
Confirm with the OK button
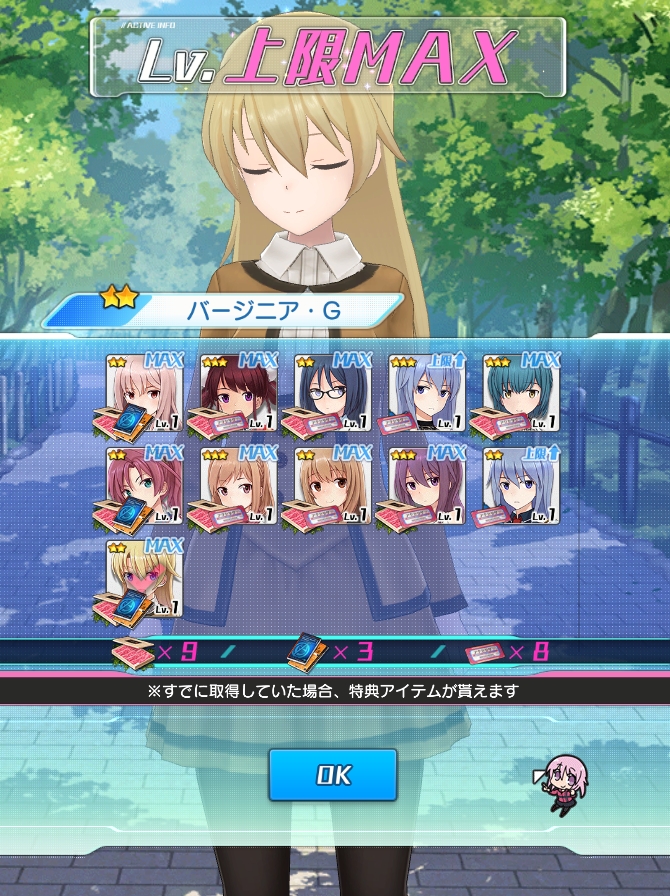[333, 775]
